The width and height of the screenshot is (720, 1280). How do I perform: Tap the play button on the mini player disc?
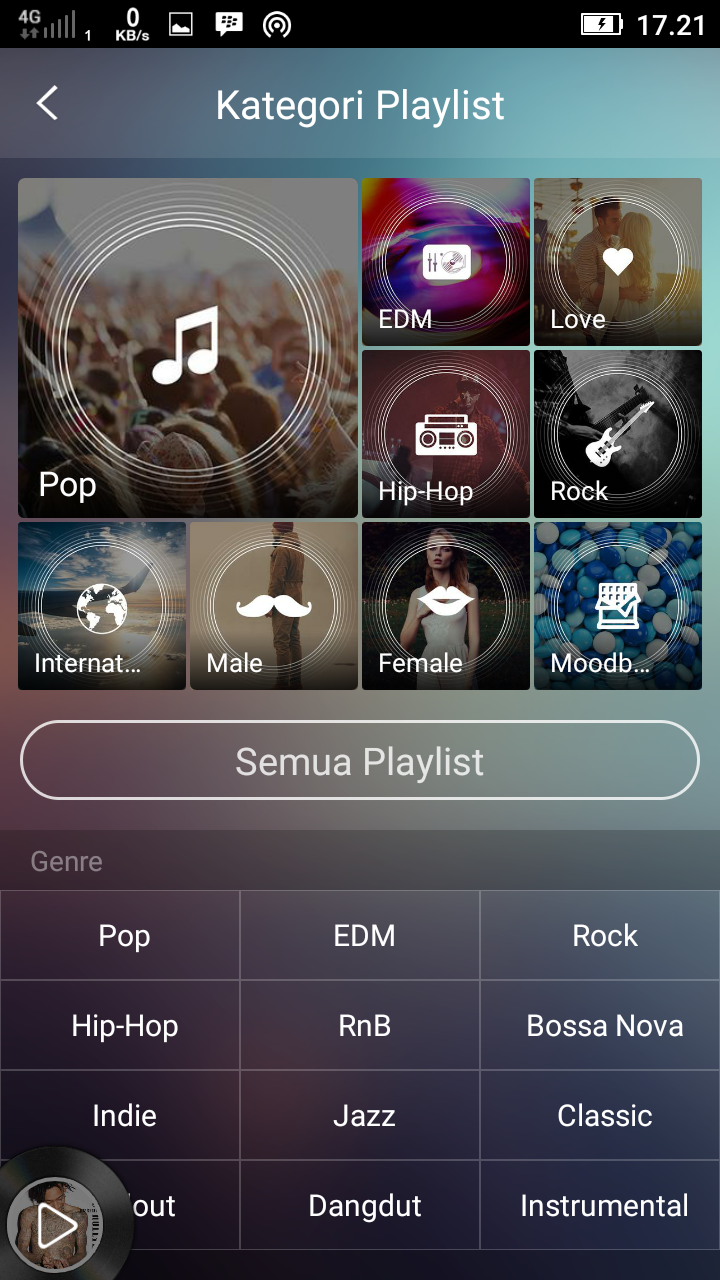(x=57, y=1226)
